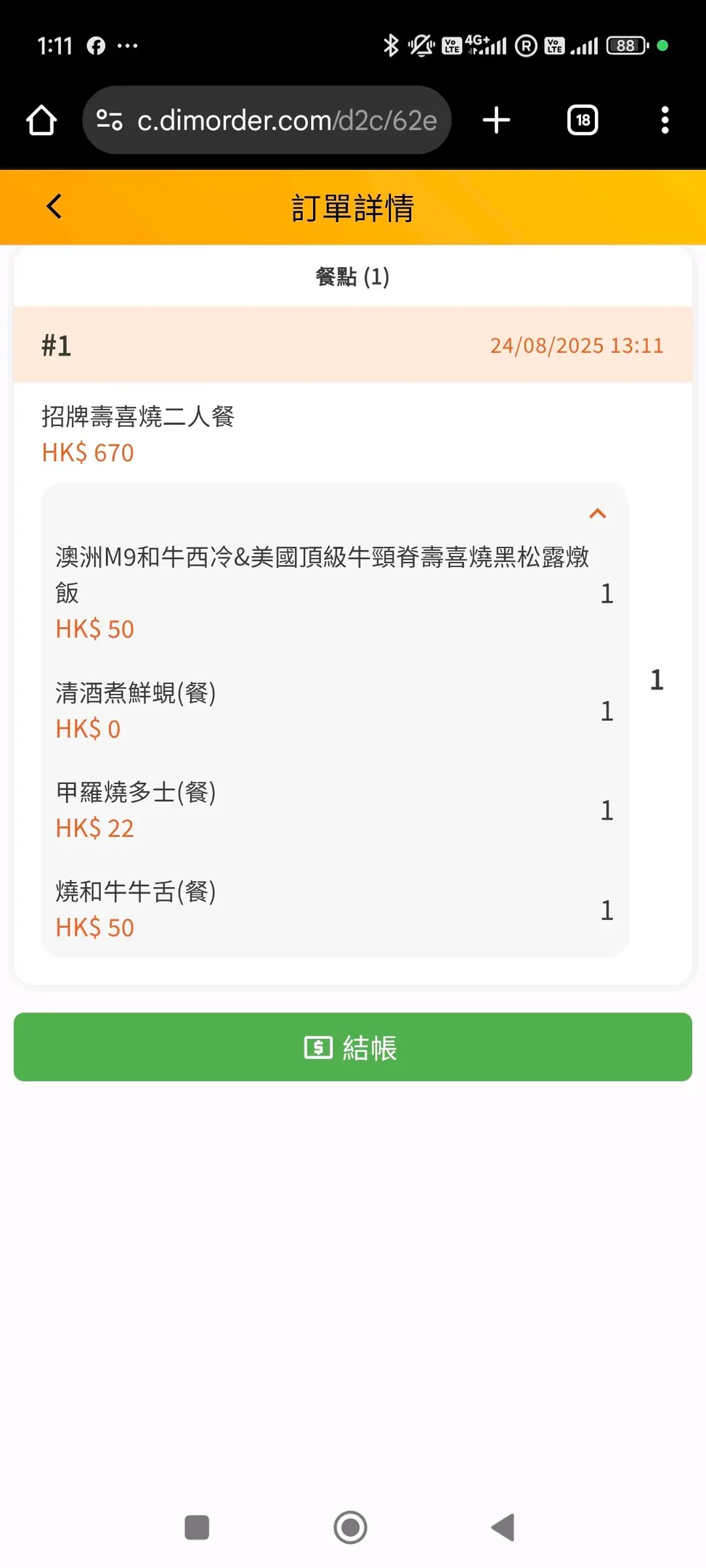Open the browser home page
The height and width of the screenshot is (1568, 706).
click(41, 121)
